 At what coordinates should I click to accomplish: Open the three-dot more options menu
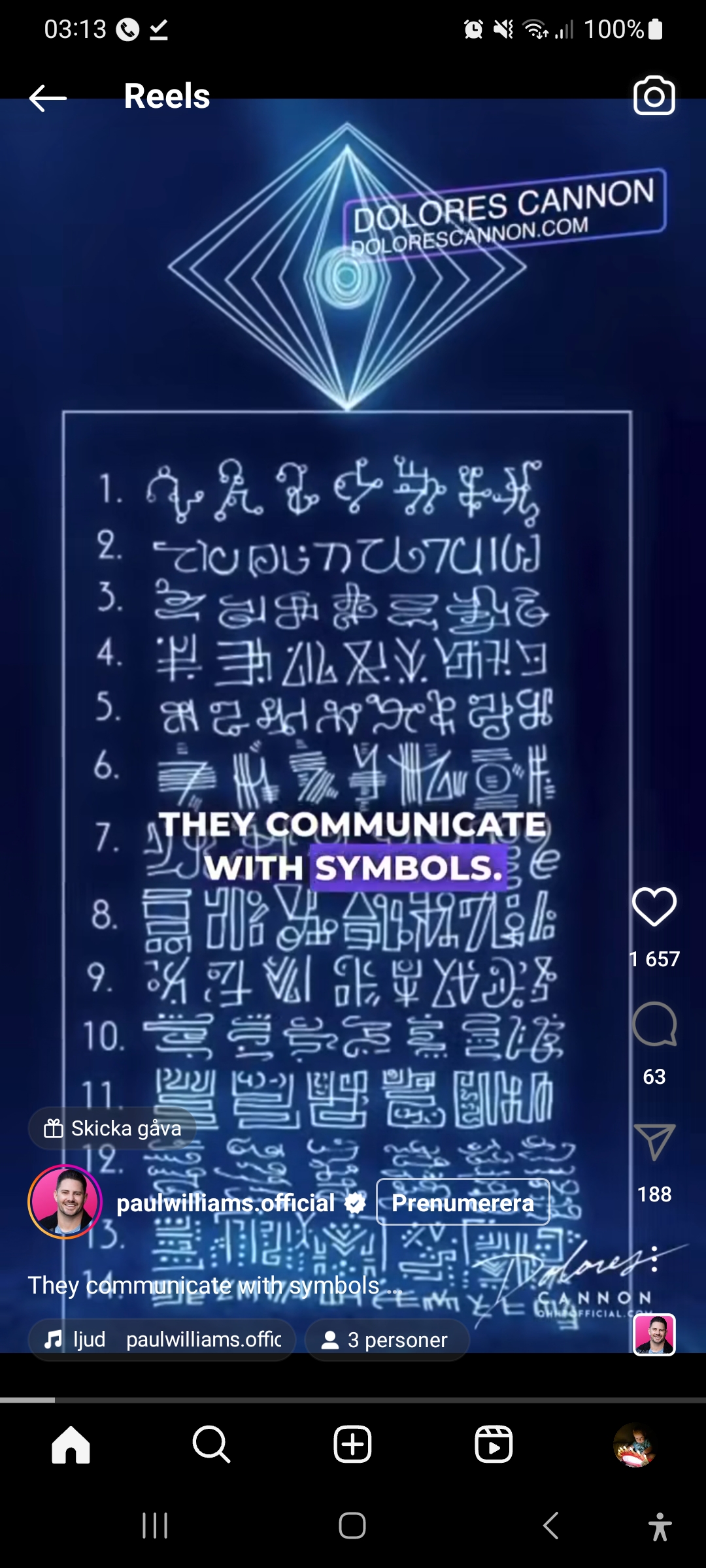point(654,1259)
